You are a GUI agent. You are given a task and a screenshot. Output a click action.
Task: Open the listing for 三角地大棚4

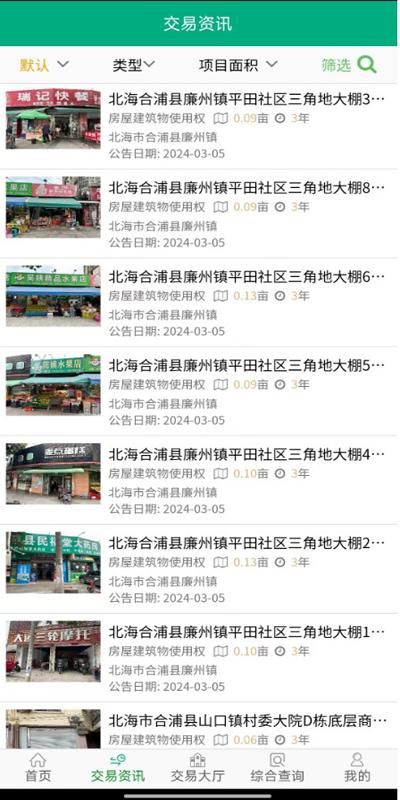[199, 481]
